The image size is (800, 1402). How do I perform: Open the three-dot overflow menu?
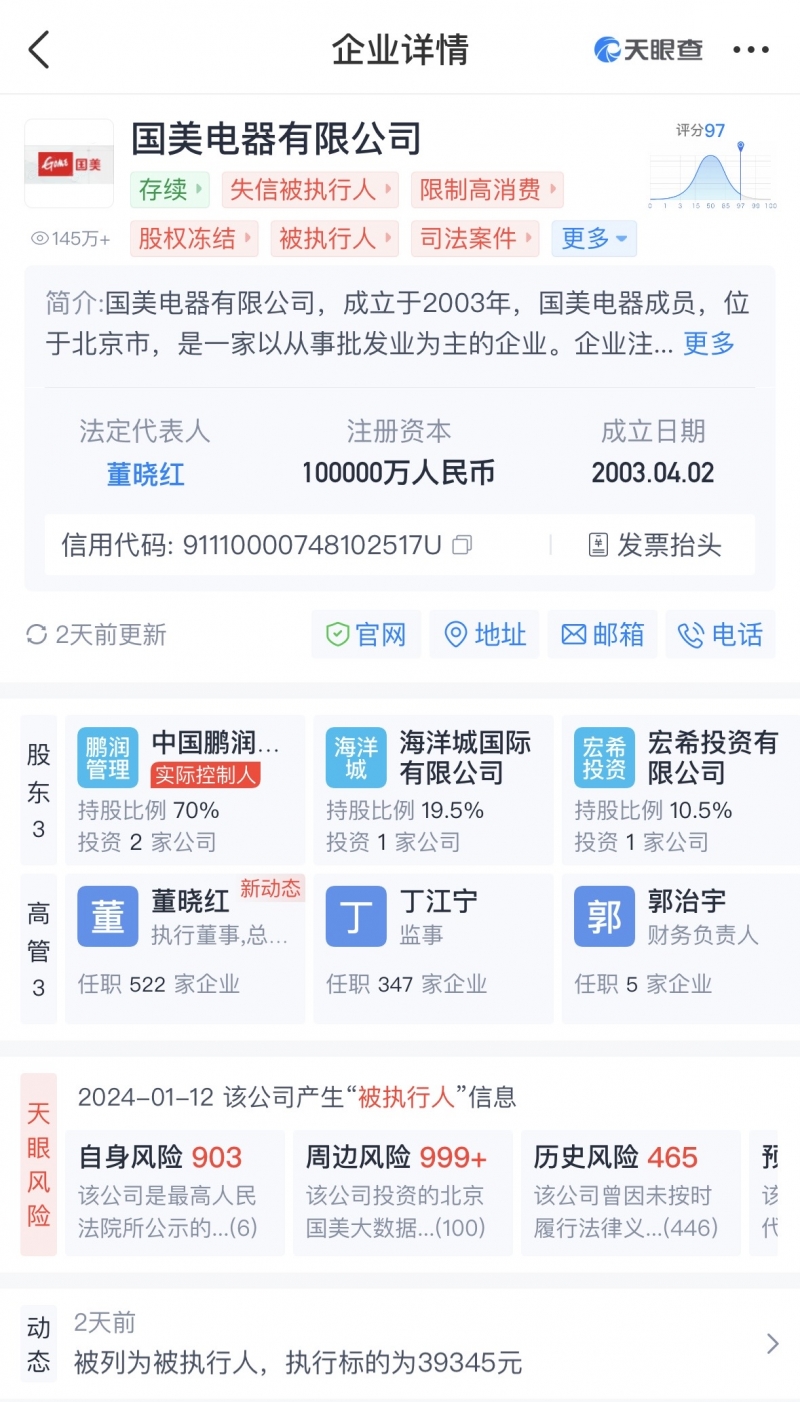750,50
